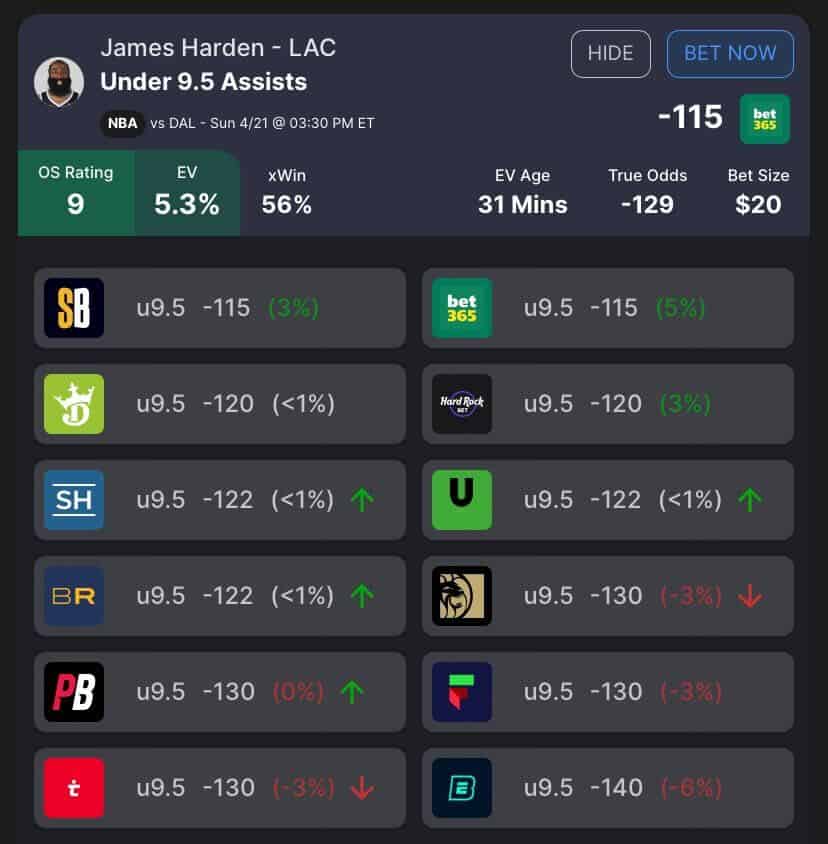Screen dimensions: 828x844
Task: Open the SB sportsbook odds at -115
Action: [x=219, y=308]
